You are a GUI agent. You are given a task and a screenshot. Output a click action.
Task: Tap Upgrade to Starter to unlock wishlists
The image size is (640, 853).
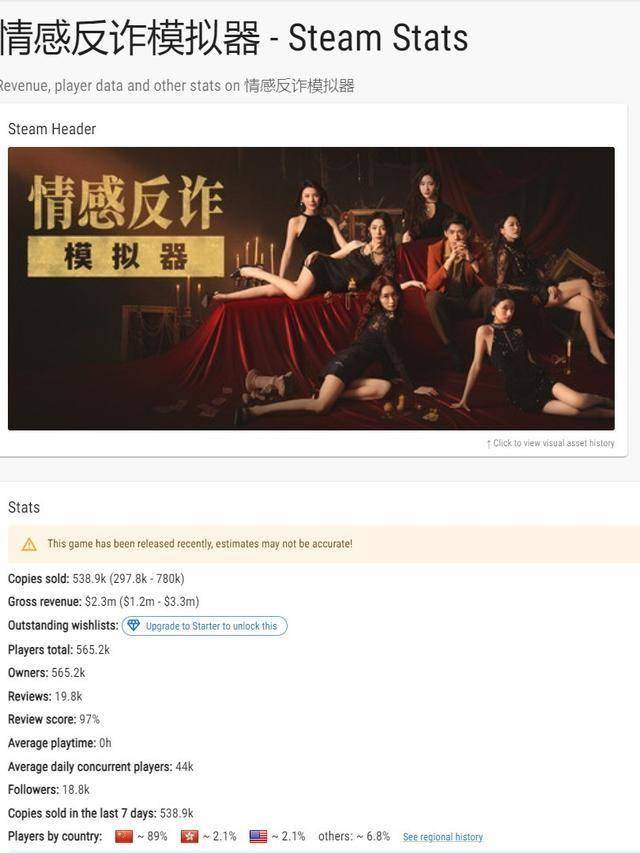pos(205,626)
